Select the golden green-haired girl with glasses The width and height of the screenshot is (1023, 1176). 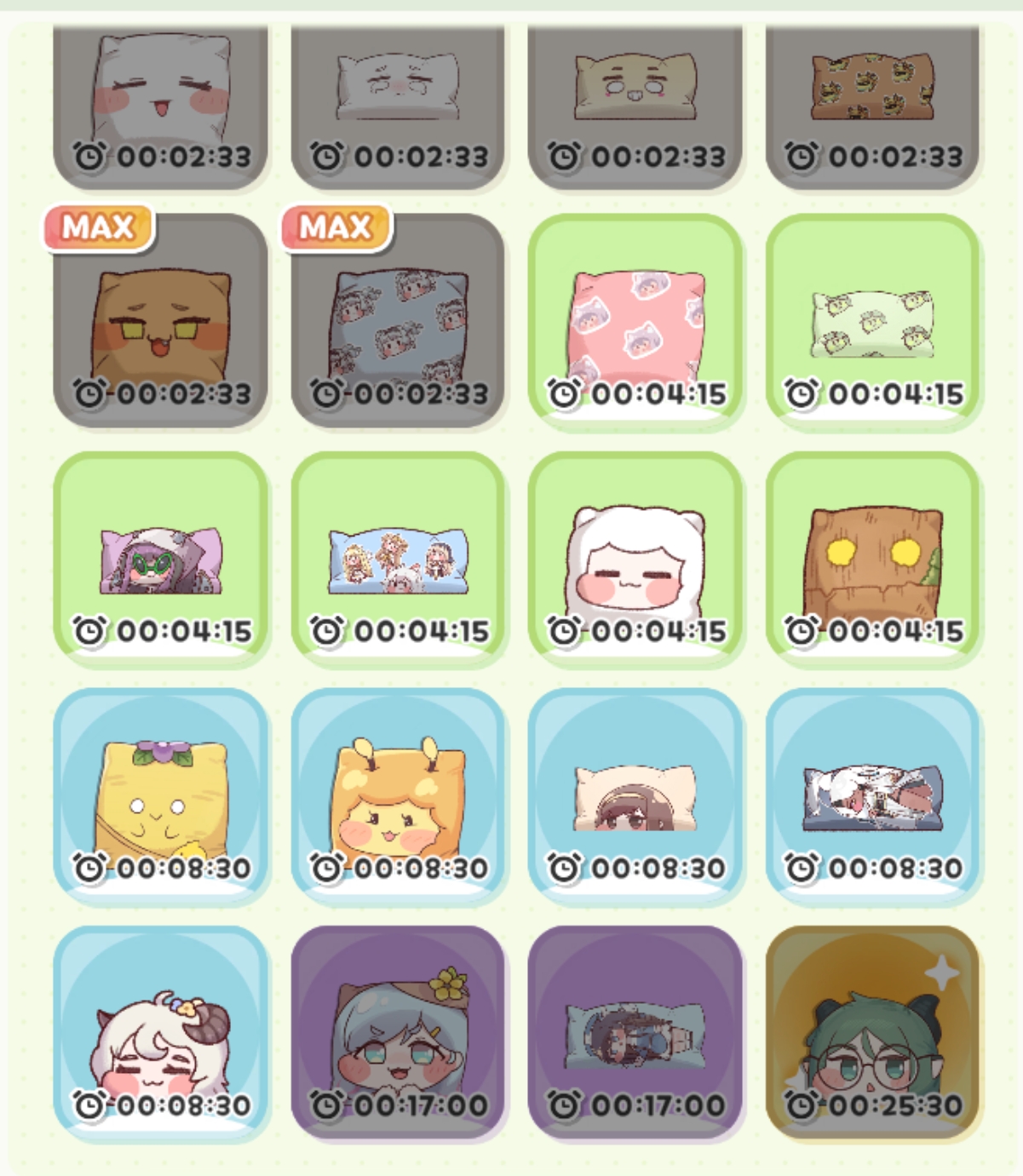(x=872, y=1032)
